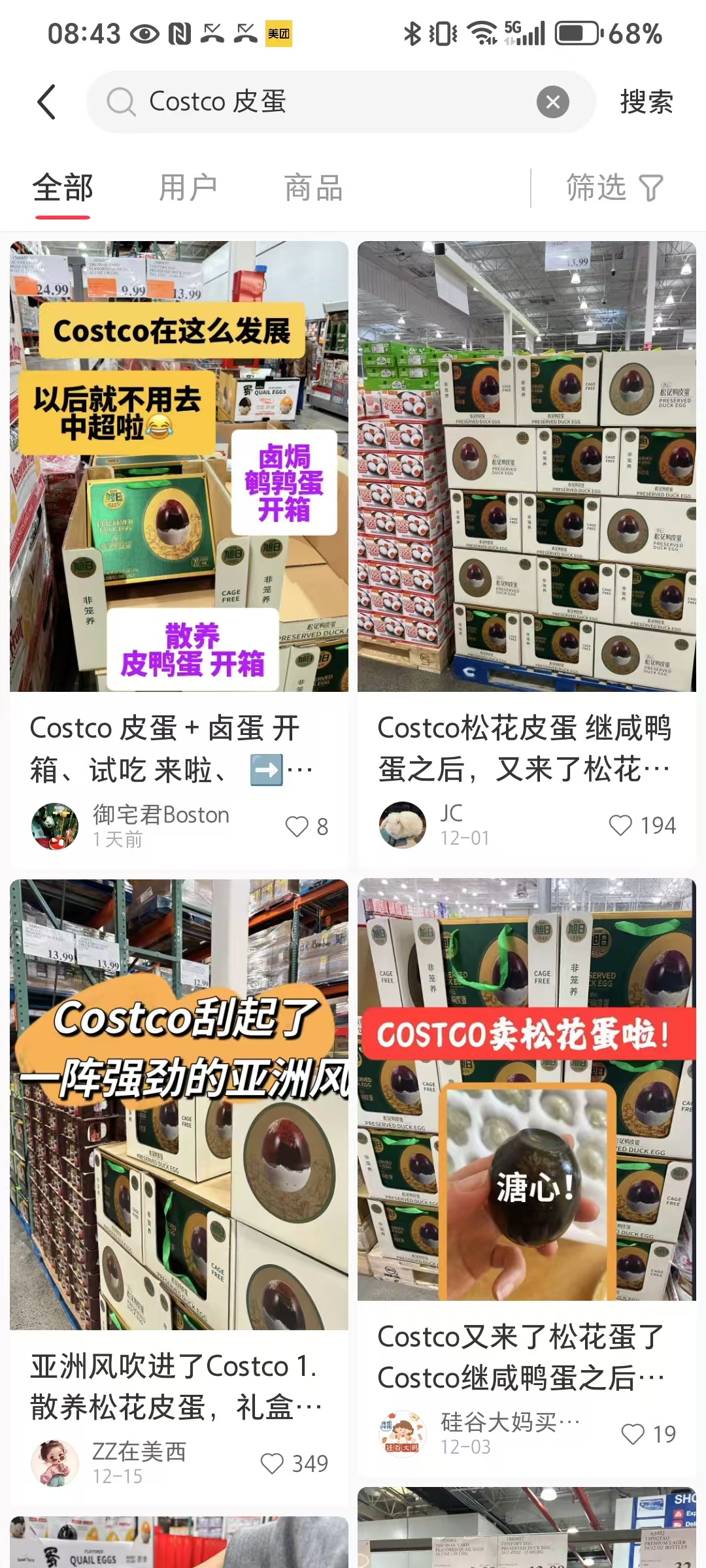Image resolution: width=706 pixels, height=1568 pixels.
Task: Tap the 搜索 button
Action: pyautogui.click(x=646, y=102)
